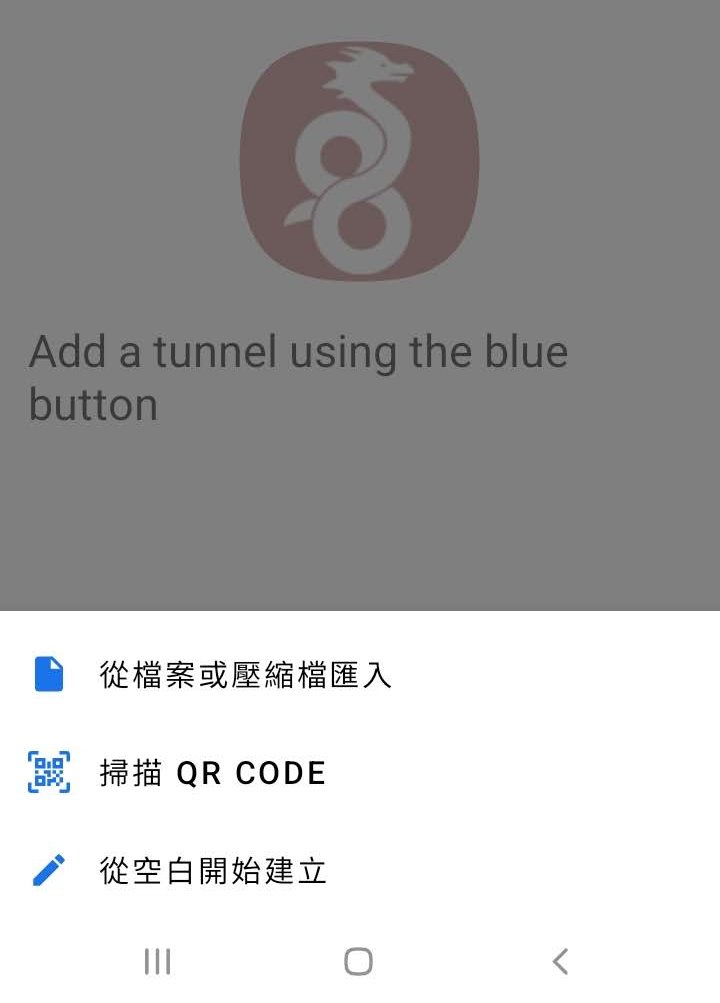The image size is (720, 1003).
Task: Tap the system back button
Action: tap(560, 962)
